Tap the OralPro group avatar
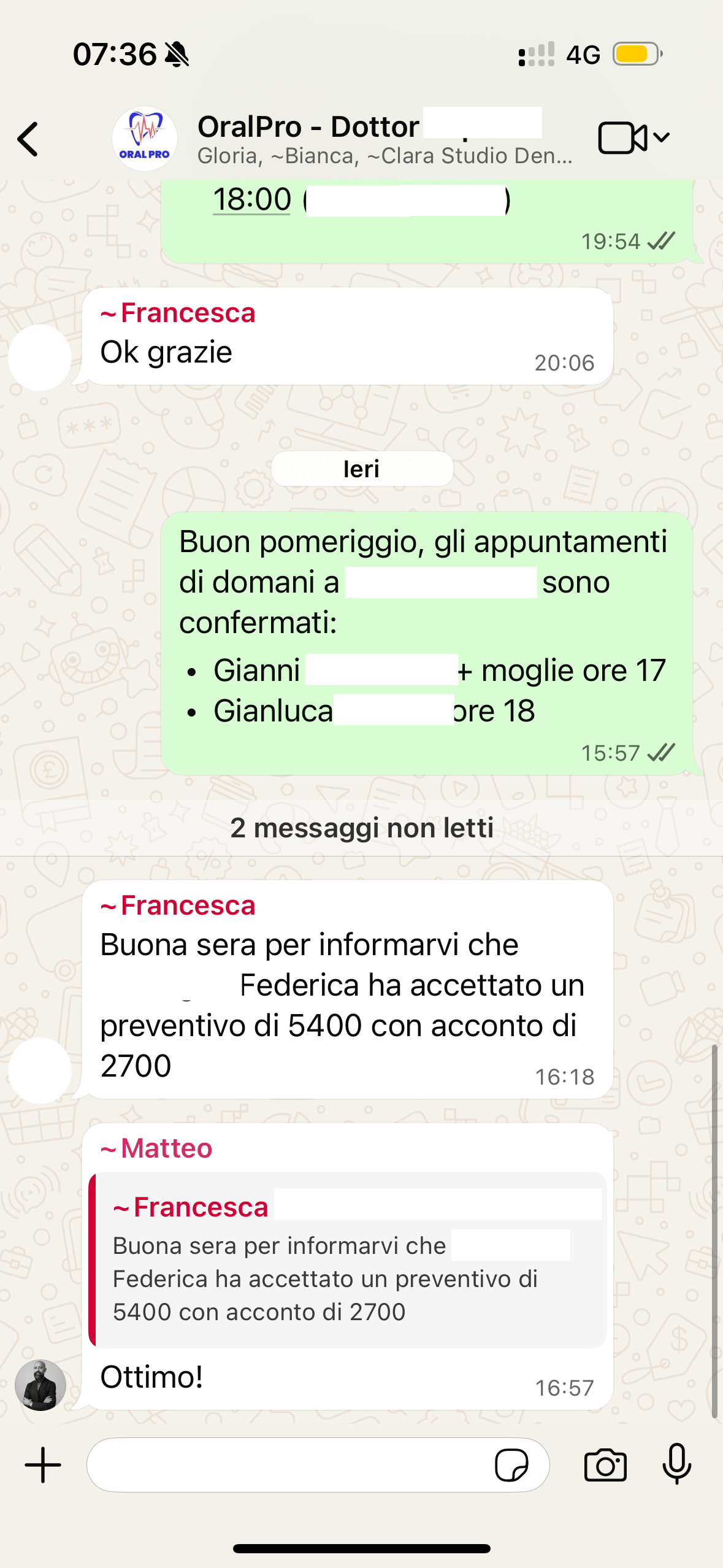 [x=145, y=139]
